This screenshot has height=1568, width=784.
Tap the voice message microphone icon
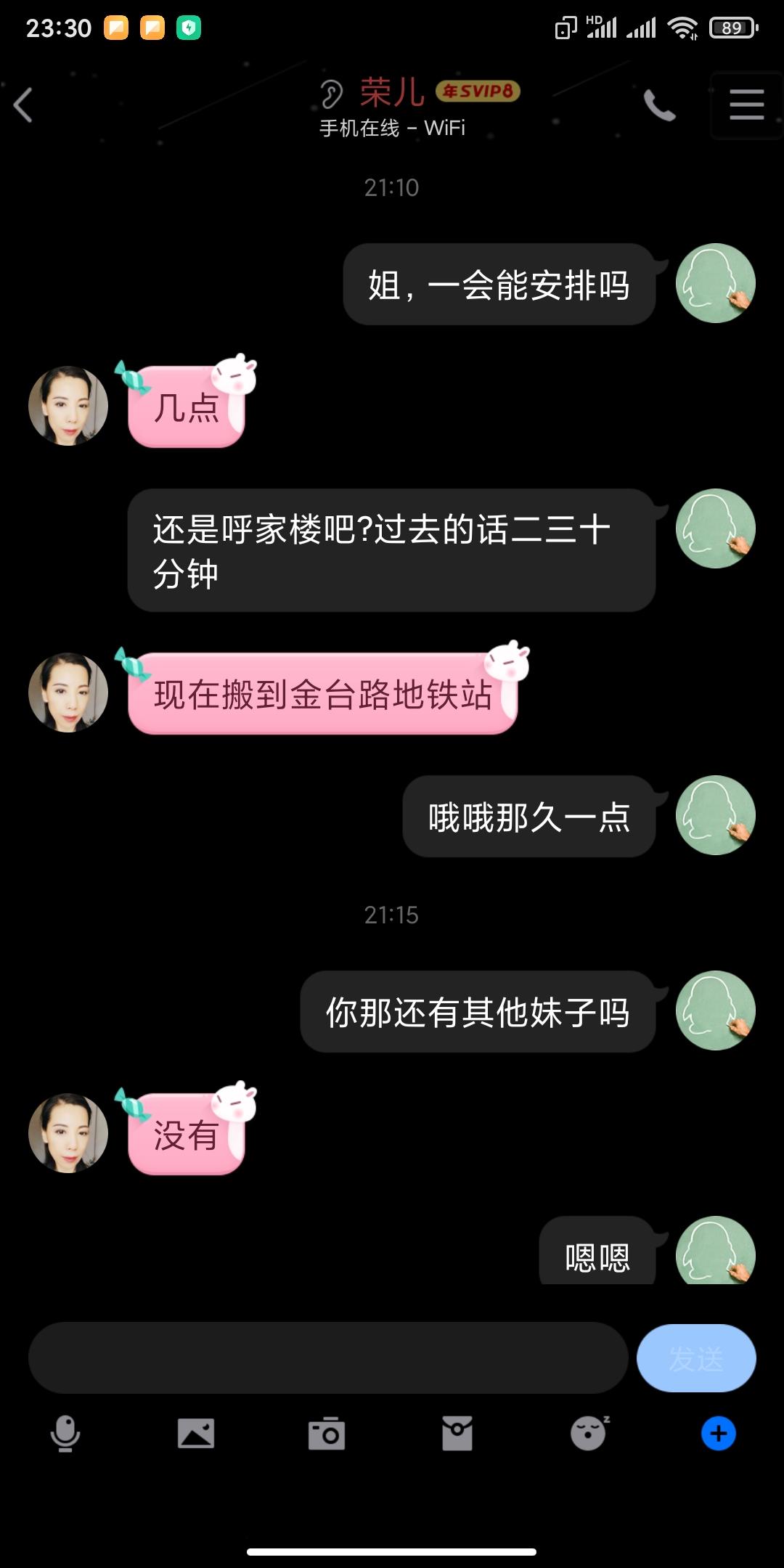[x=65, y=1434]
